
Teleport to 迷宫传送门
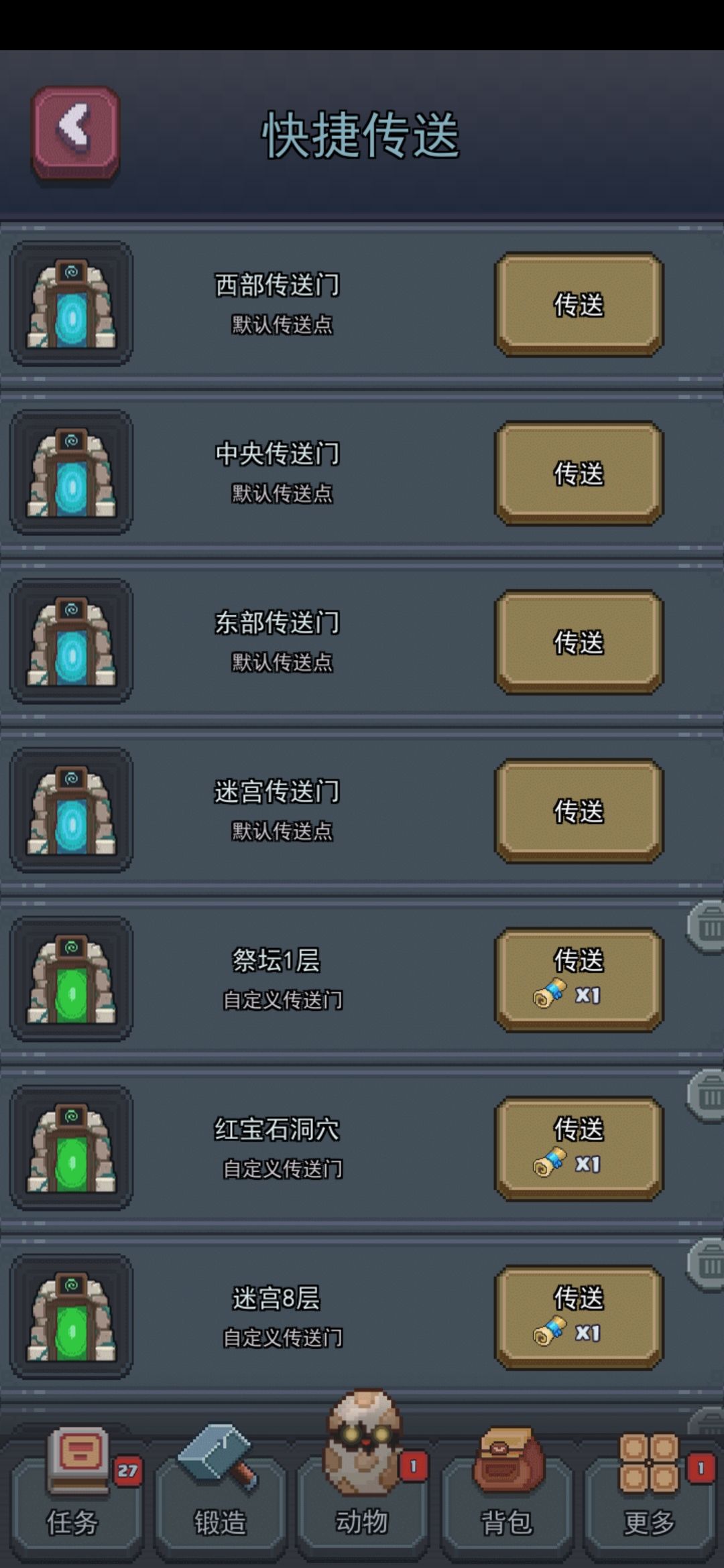pos(579,812)
